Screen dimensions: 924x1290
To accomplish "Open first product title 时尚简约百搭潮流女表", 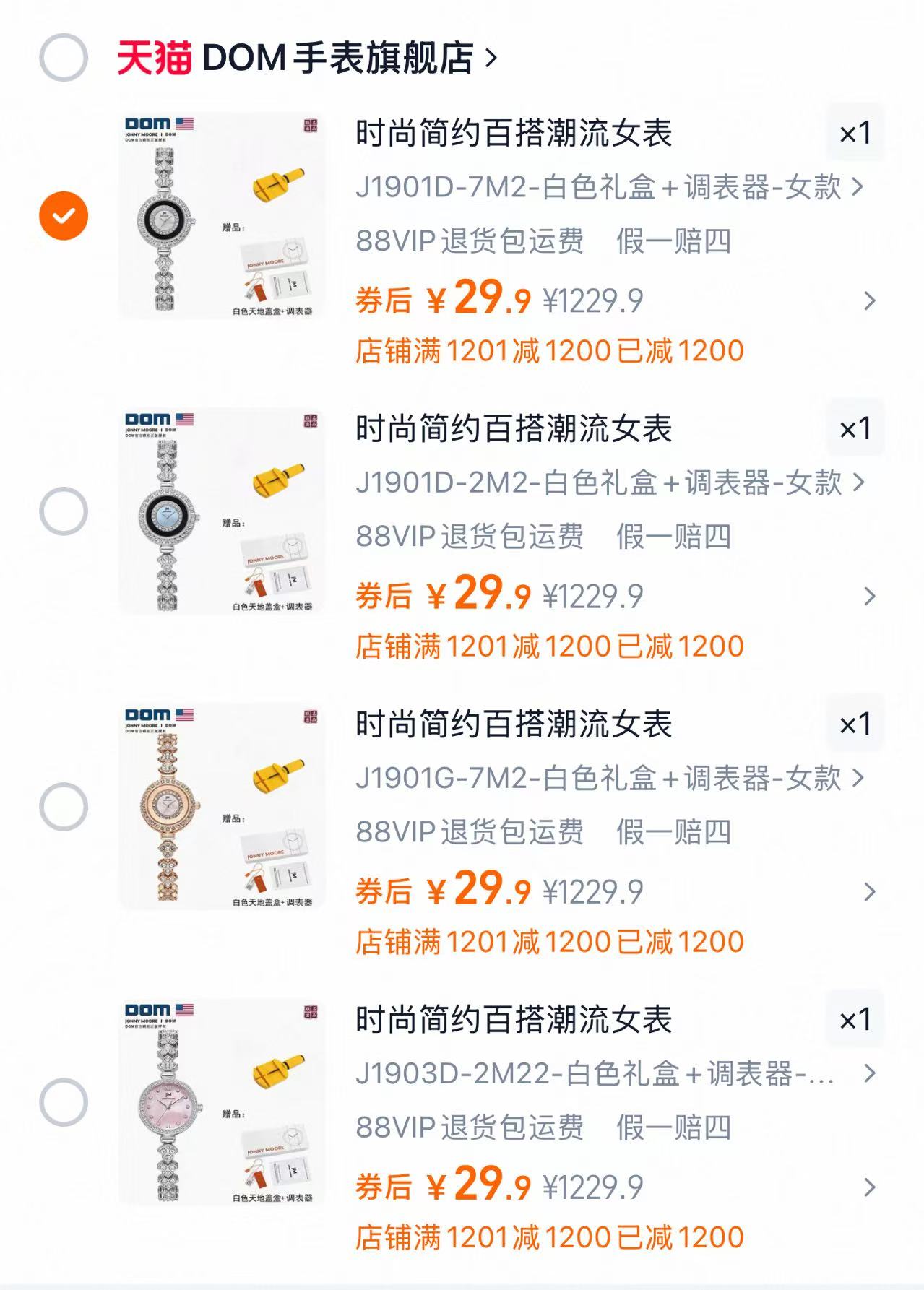I will coord(513,134).
